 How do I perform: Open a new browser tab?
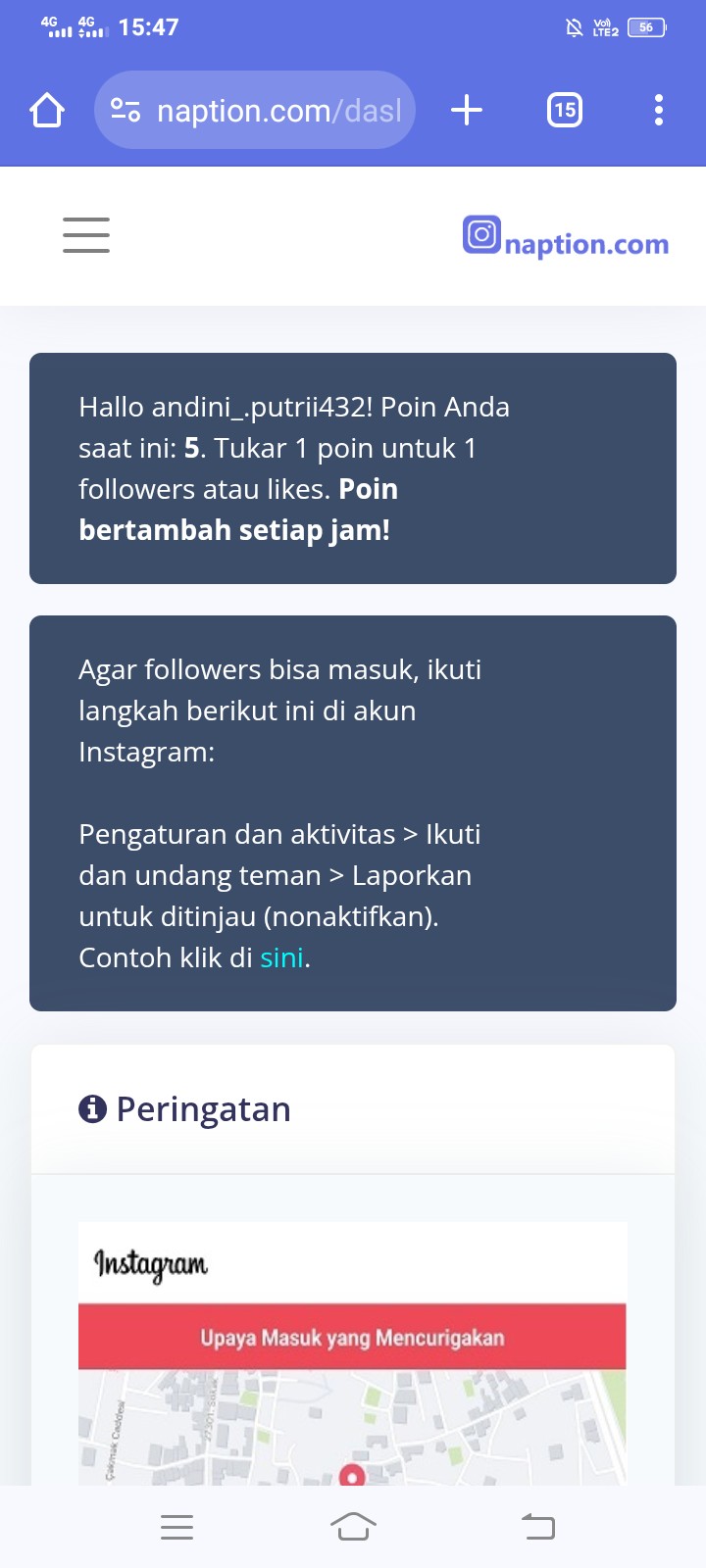(x=467, y=110)
